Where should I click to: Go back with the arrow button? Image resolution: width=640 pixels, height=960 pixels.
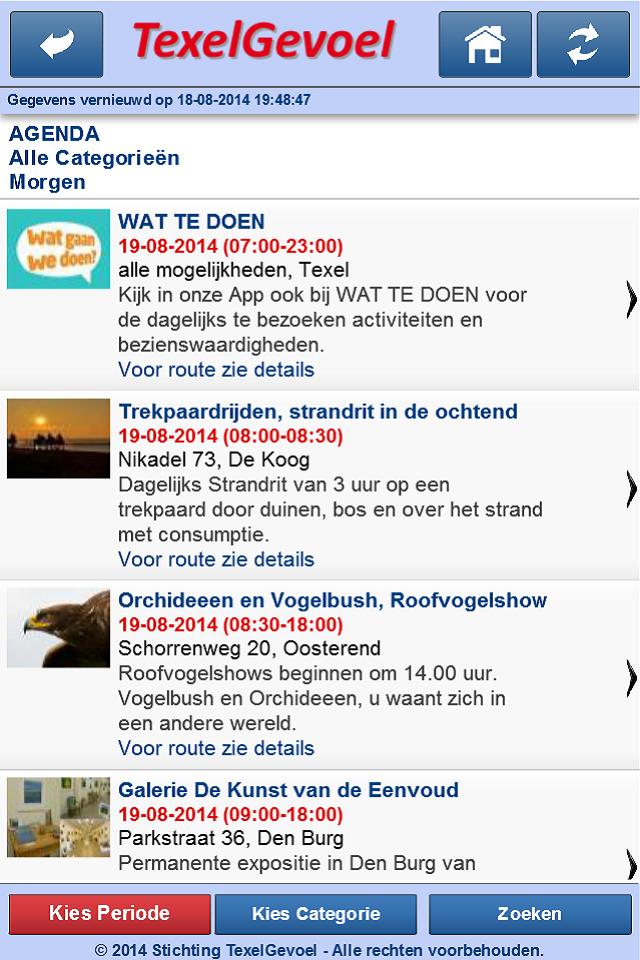coord(56,44)
